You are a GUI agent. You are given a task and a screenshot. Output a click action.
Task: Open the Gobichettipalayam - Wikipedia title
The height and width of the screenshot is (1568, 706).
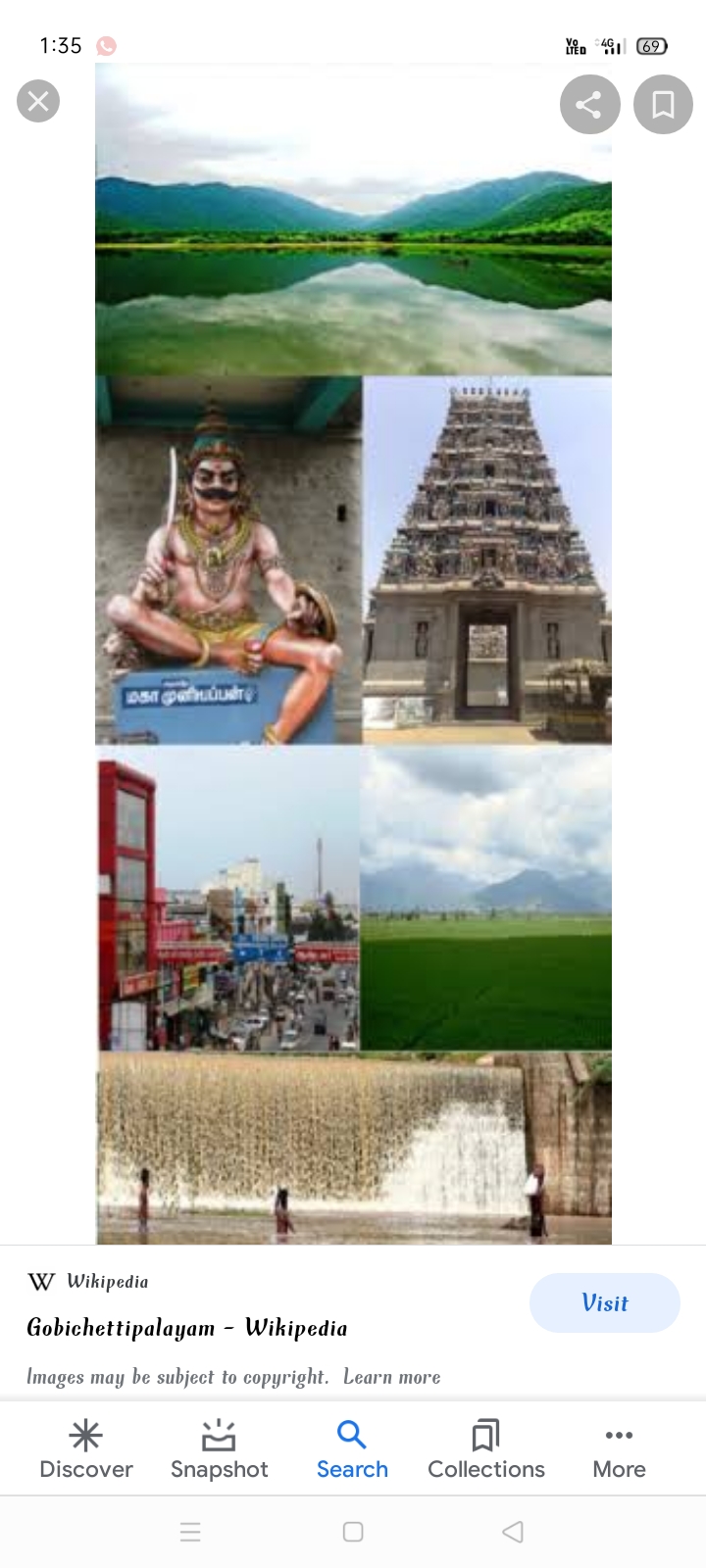pos(187,1328)
